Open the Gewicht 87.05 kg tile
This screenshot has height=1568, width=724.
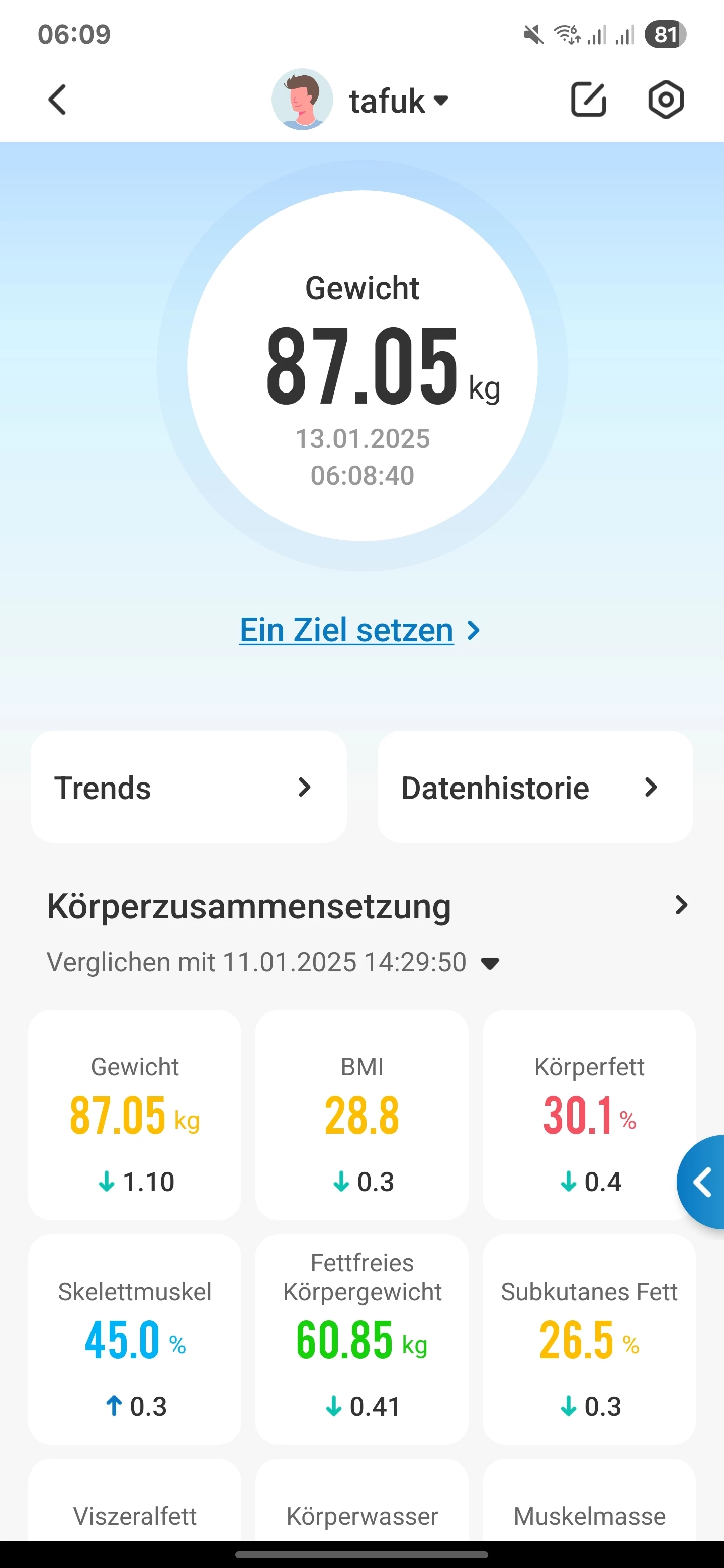point(135,1115)
